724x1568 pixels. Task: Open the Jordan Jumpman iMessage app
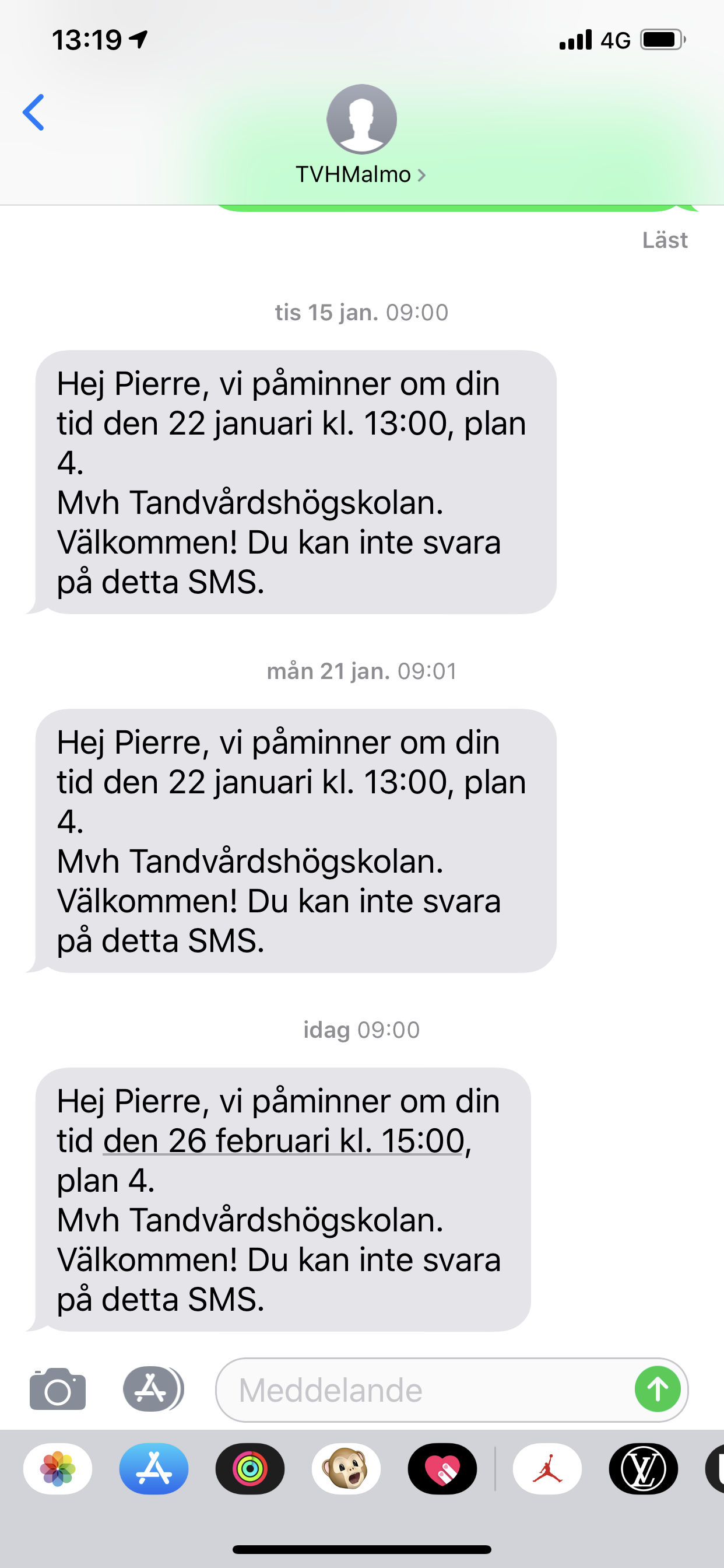pyautogui.click(x=547, y=1469)
